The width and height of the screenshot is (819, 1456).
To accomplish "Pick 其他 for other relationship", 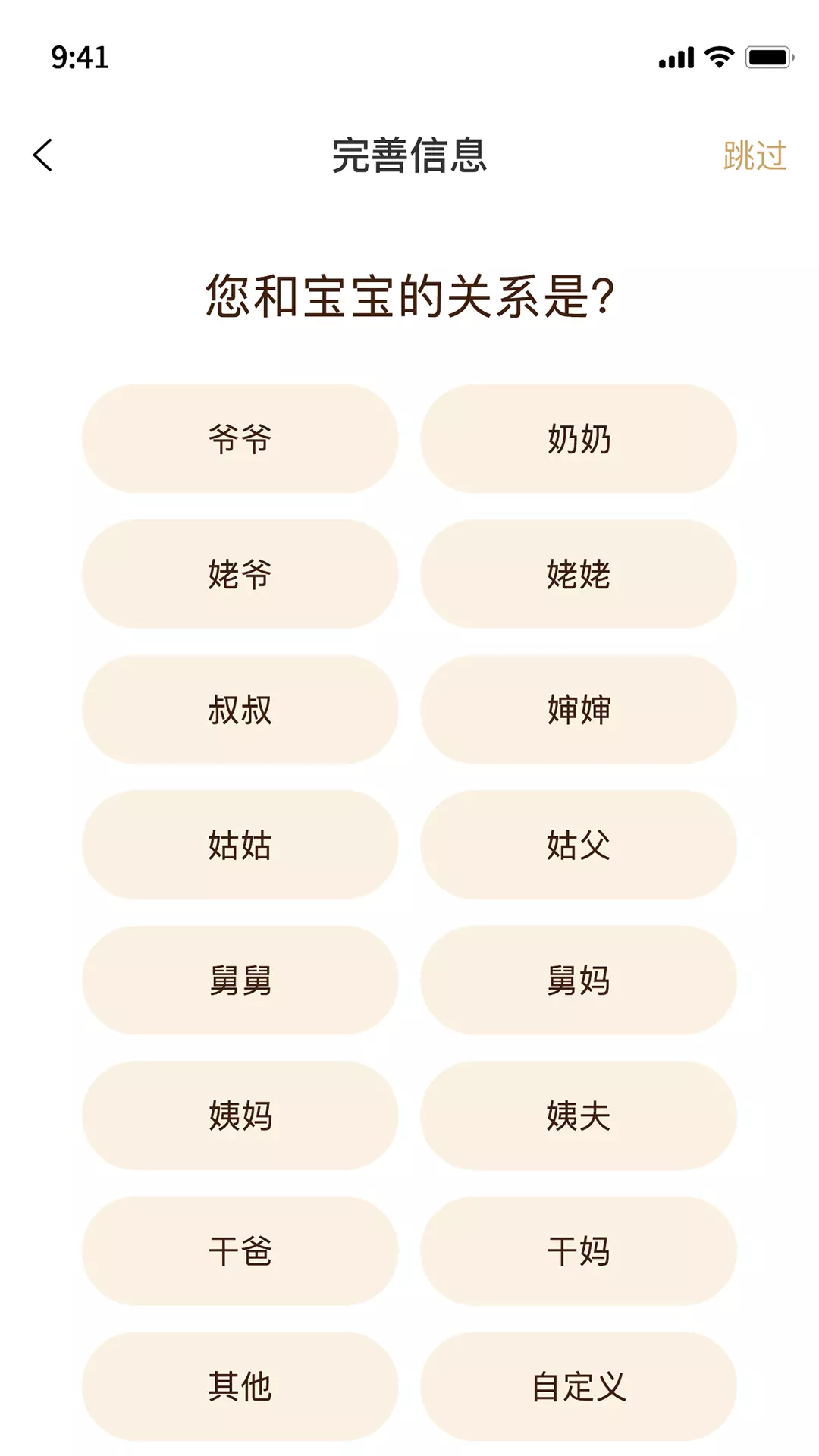I will [x=240, y=1386].
